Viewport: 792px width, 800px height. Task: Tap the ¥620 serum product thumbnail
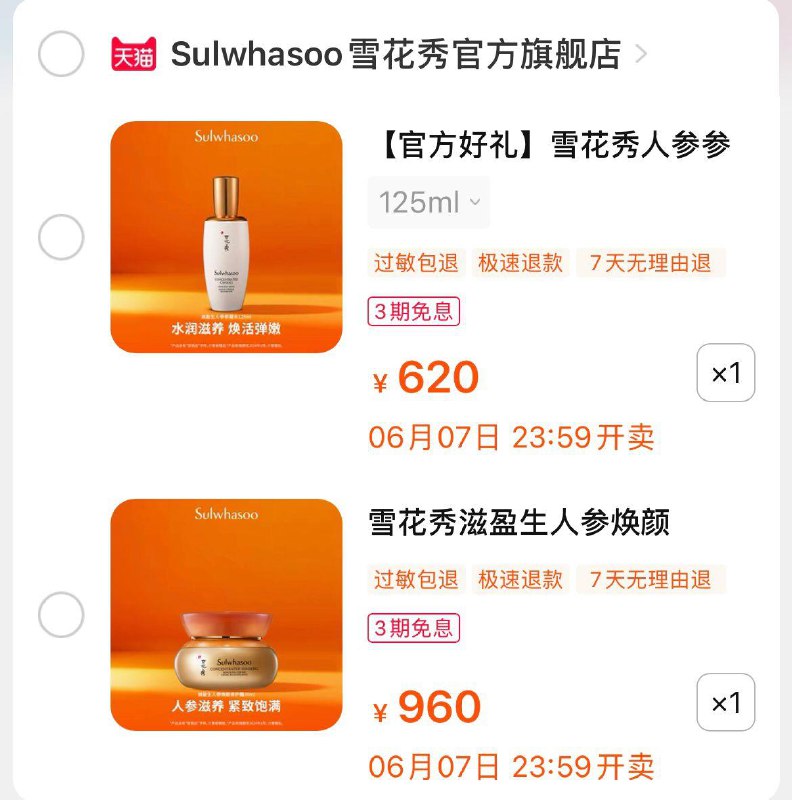click(x=225, y=235)
